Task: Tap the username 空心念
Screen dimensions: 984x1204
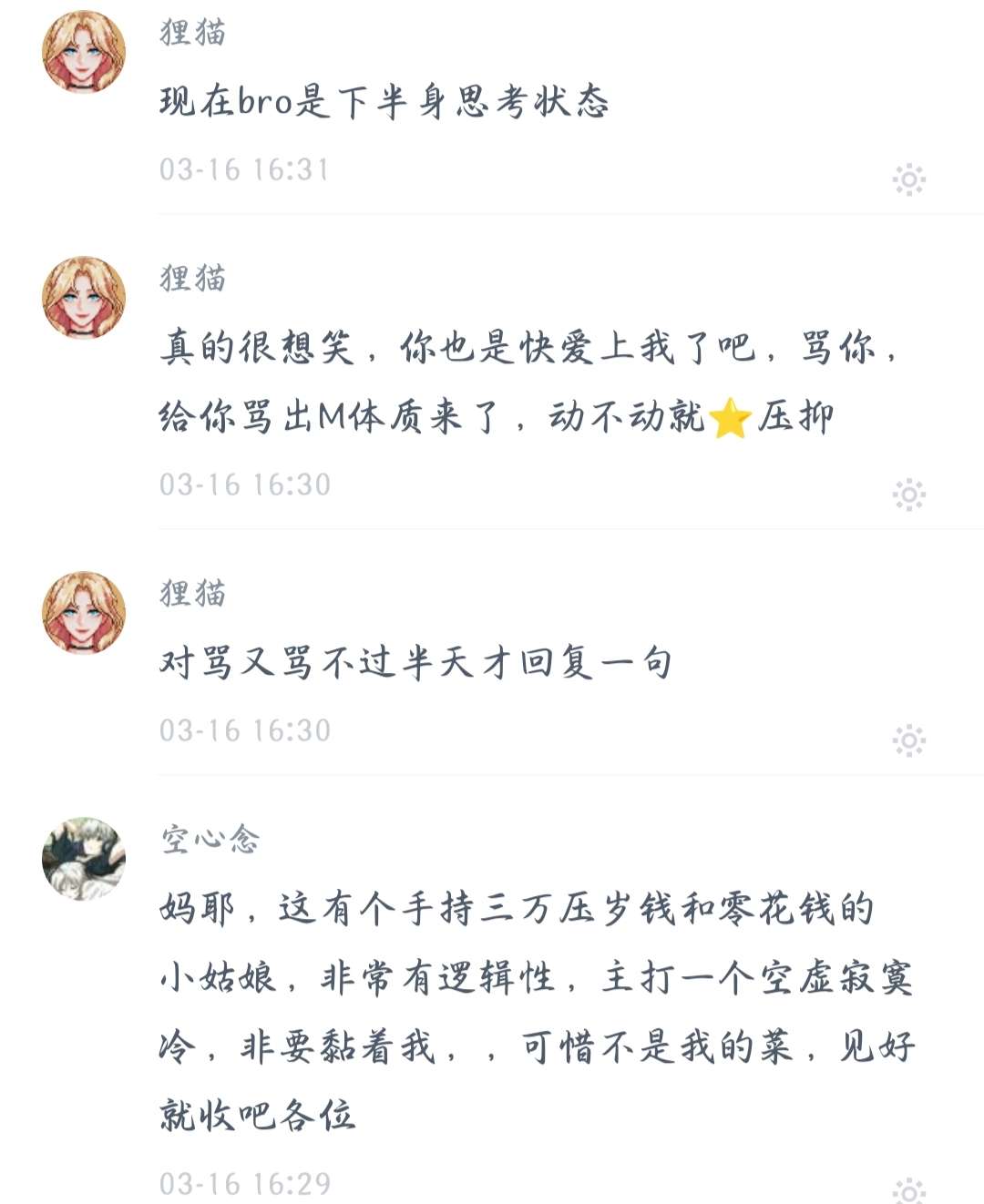Action: 210,839
